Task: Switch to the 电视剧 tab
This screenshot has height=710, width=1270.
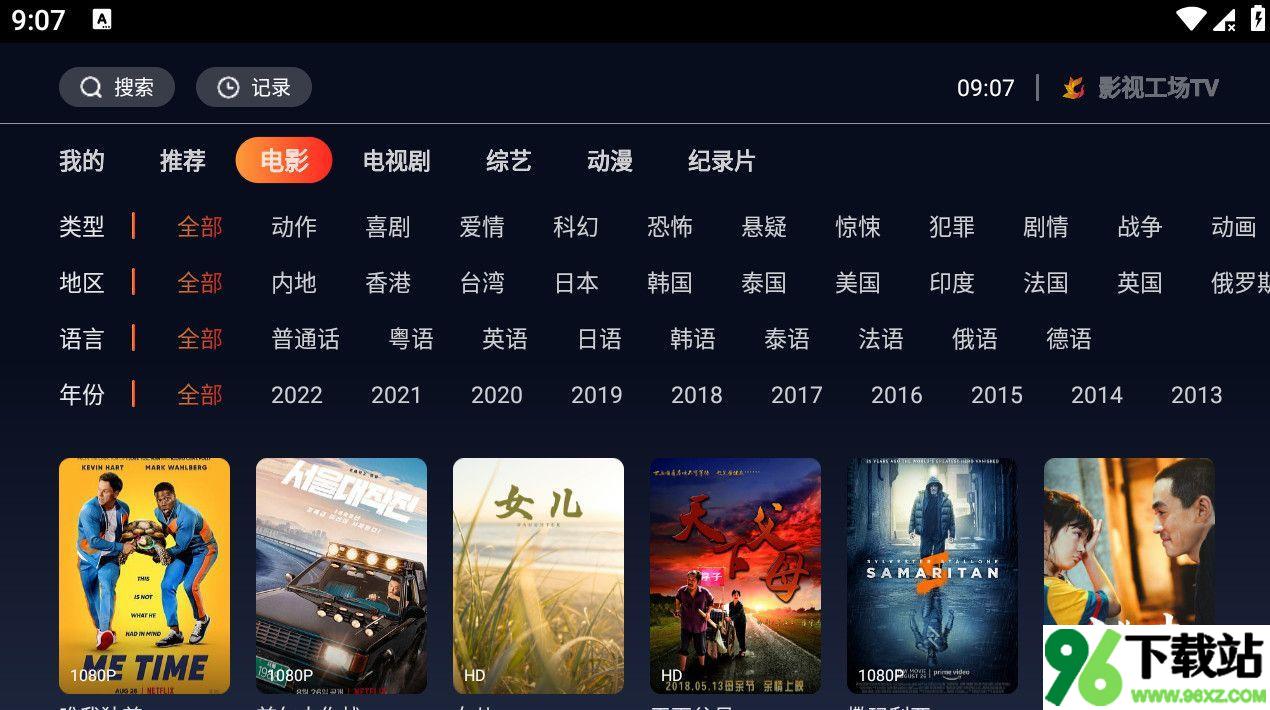Action: (x=396, y=161)
